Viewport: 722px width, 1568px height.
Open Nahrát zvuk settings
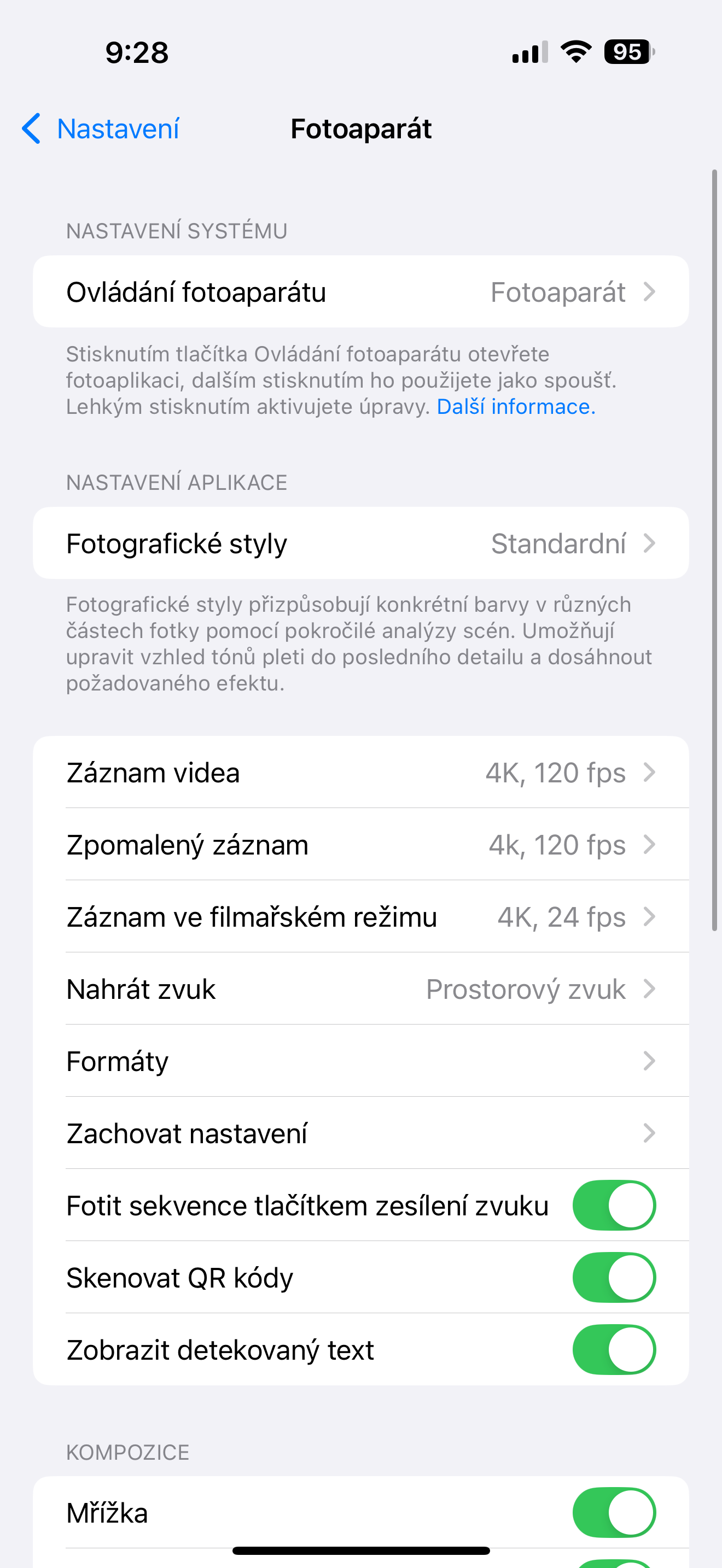coord(360,989)
